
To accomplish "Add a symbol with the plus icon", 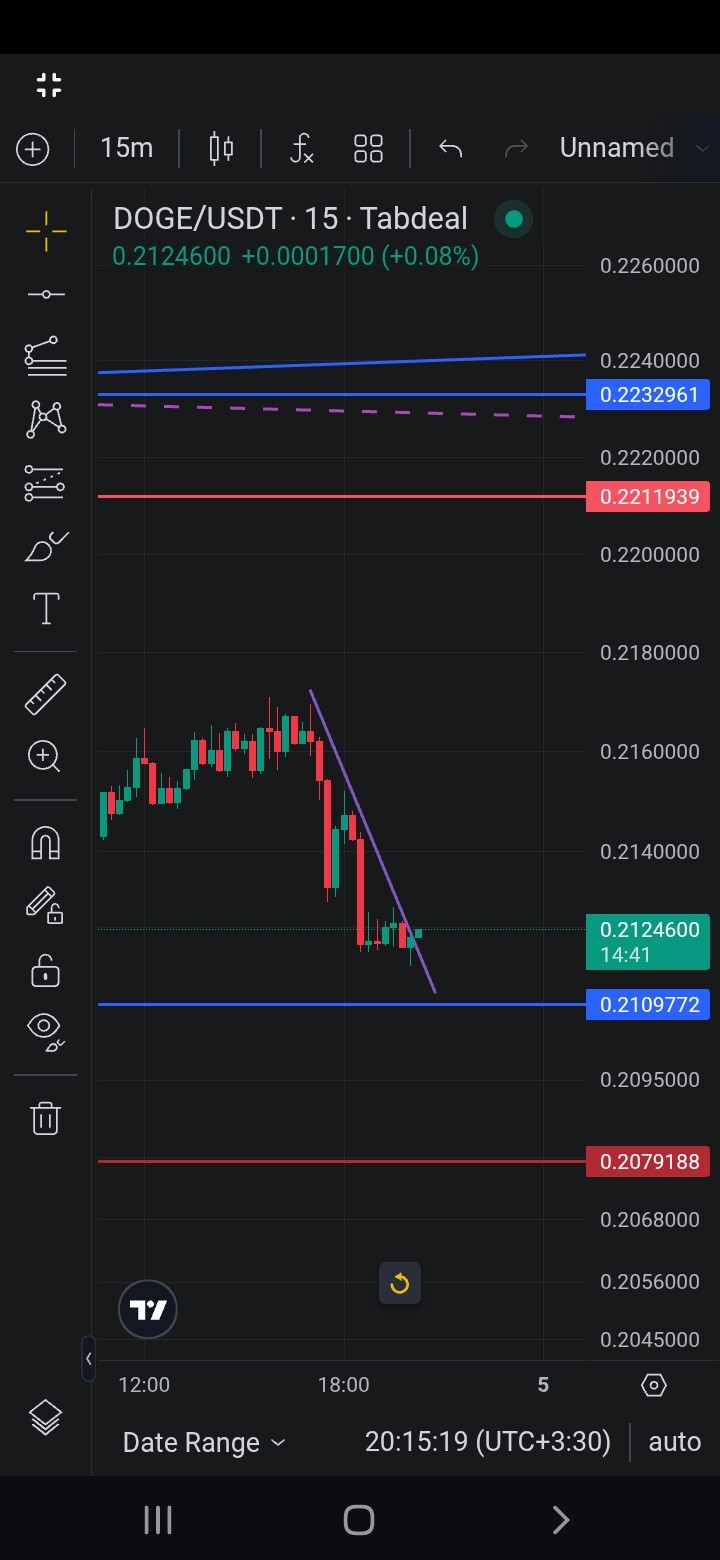I will coord(32,150).
